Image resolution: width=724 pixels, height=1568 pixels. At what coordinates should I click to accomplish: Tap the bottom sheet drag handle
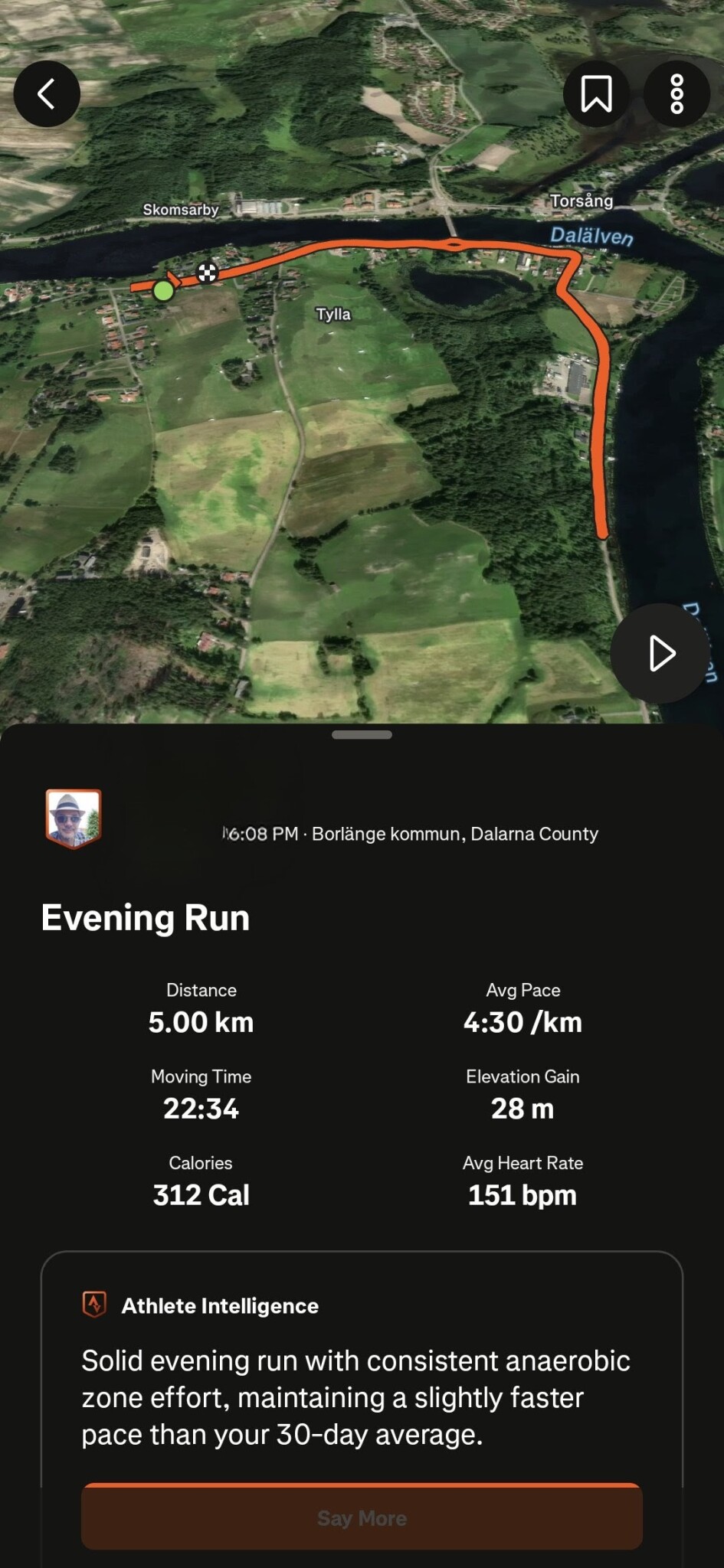(x=362, y=735)
